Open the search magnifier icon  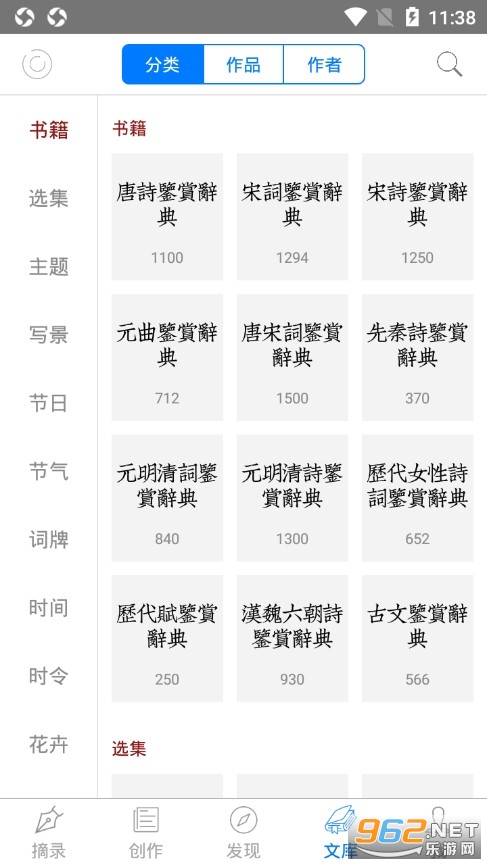click(449, 65)
